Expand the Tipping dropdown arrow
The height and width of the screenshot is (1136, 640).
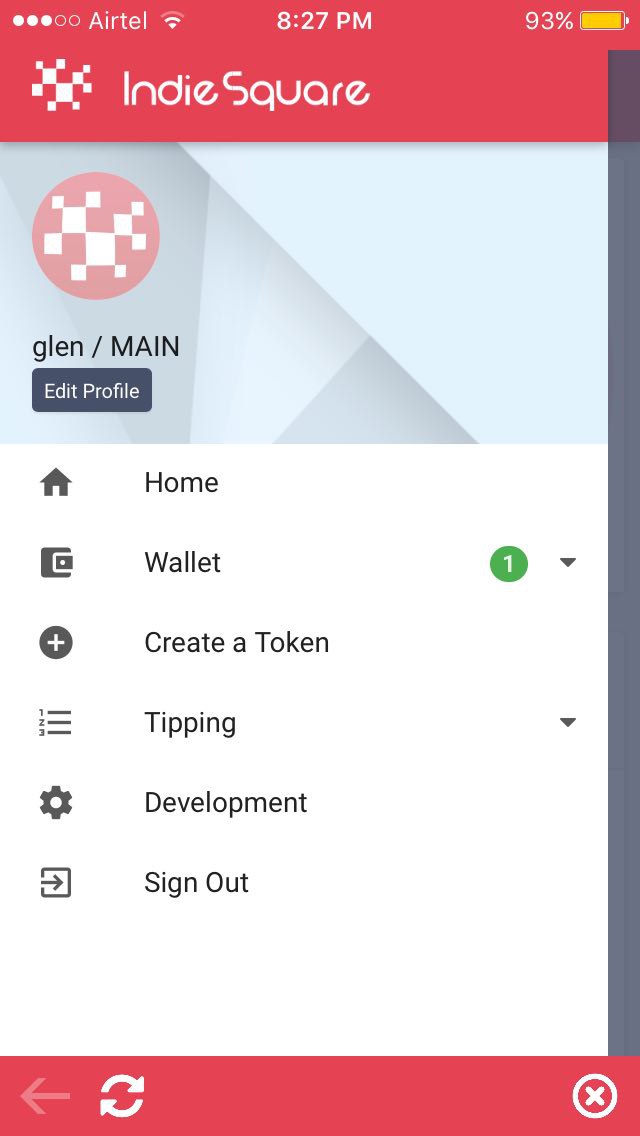[568, 722]
